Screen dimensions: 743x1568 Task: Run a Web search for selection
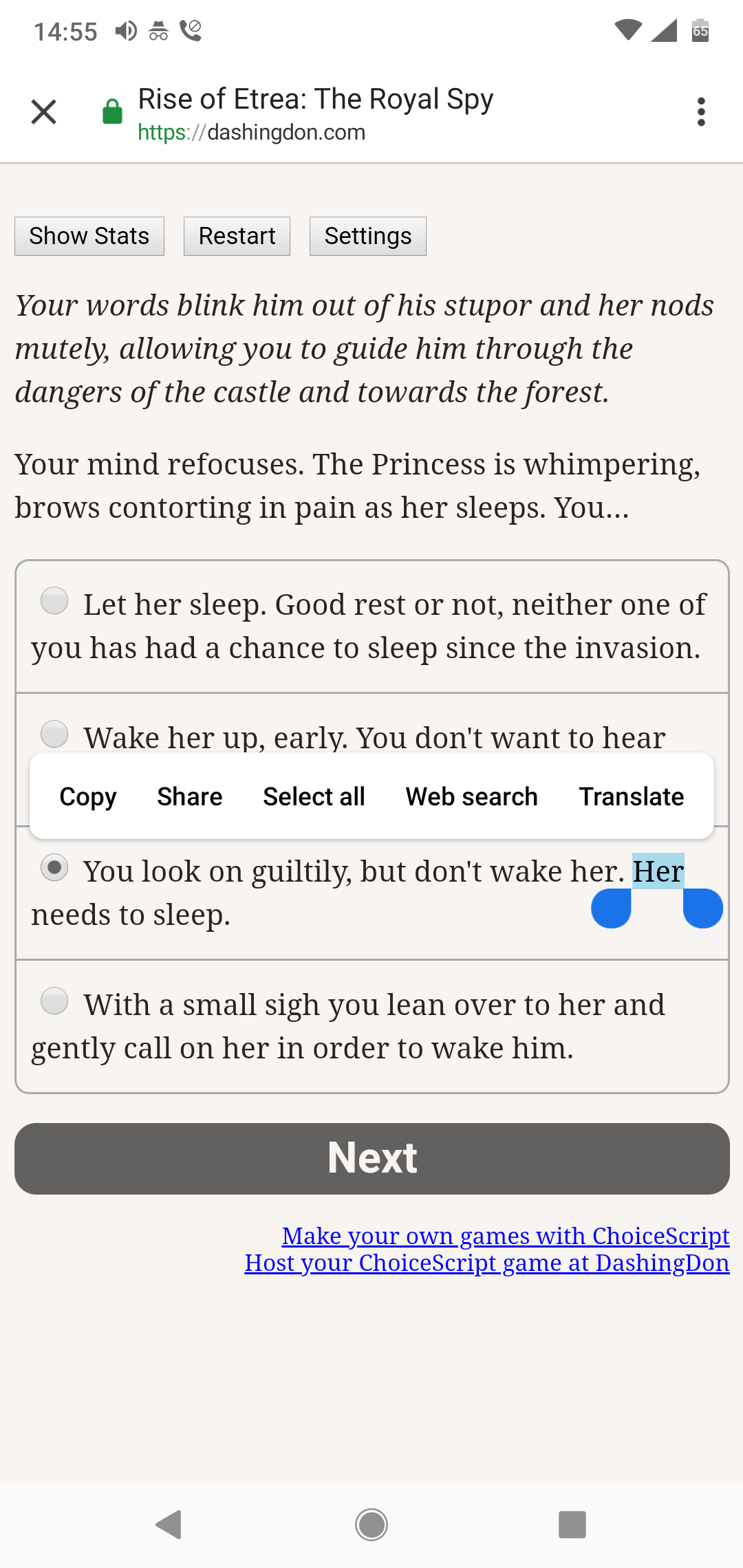pyautogui.click(x=471, y=796)
